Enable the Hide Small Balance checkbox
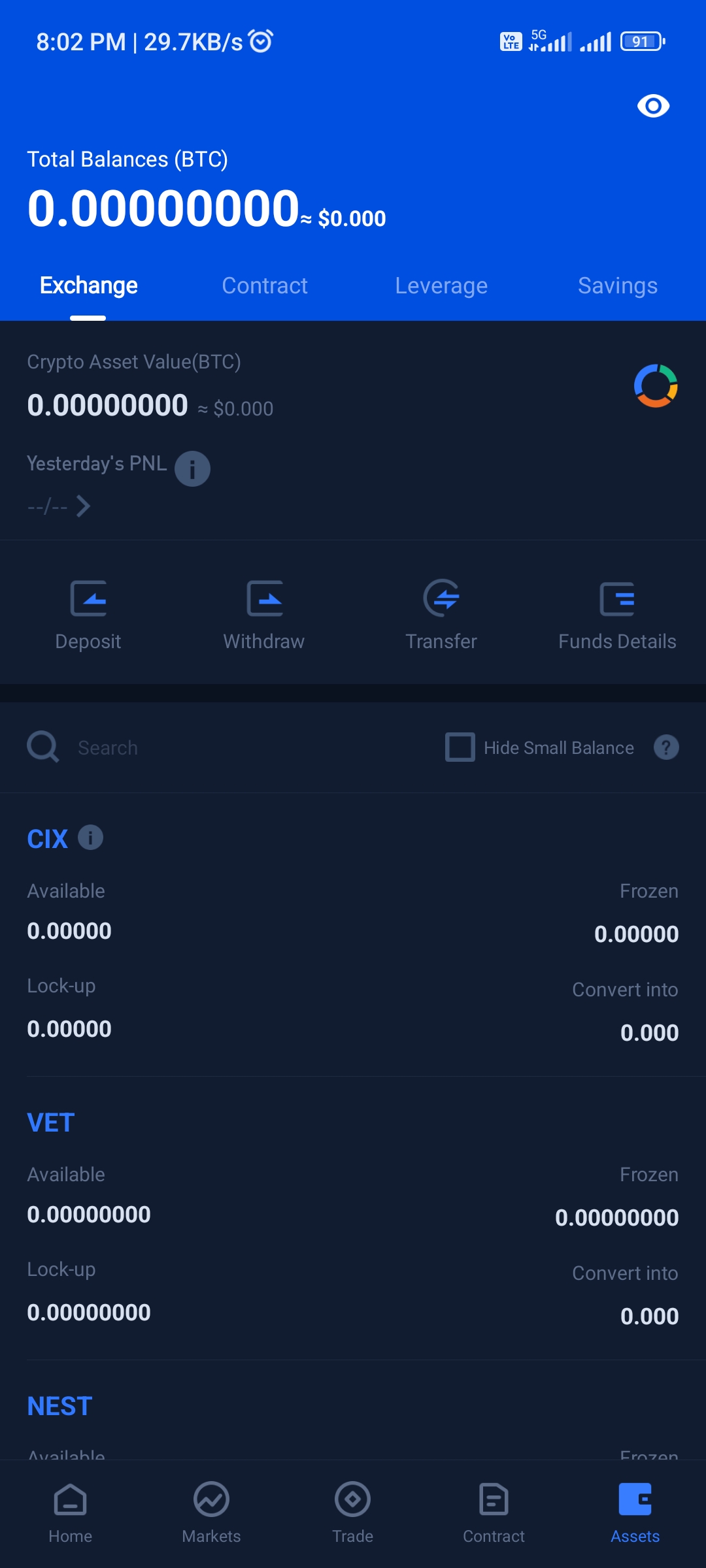This screenshot has width=706, height=1568. point(460,747)
